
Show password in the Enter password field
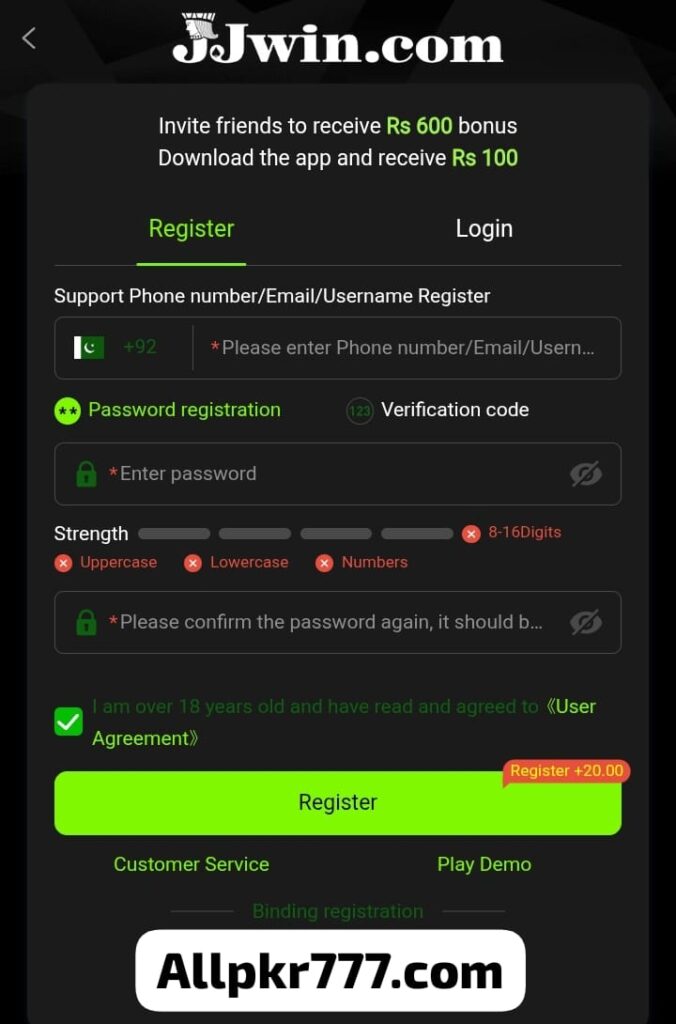586,474
